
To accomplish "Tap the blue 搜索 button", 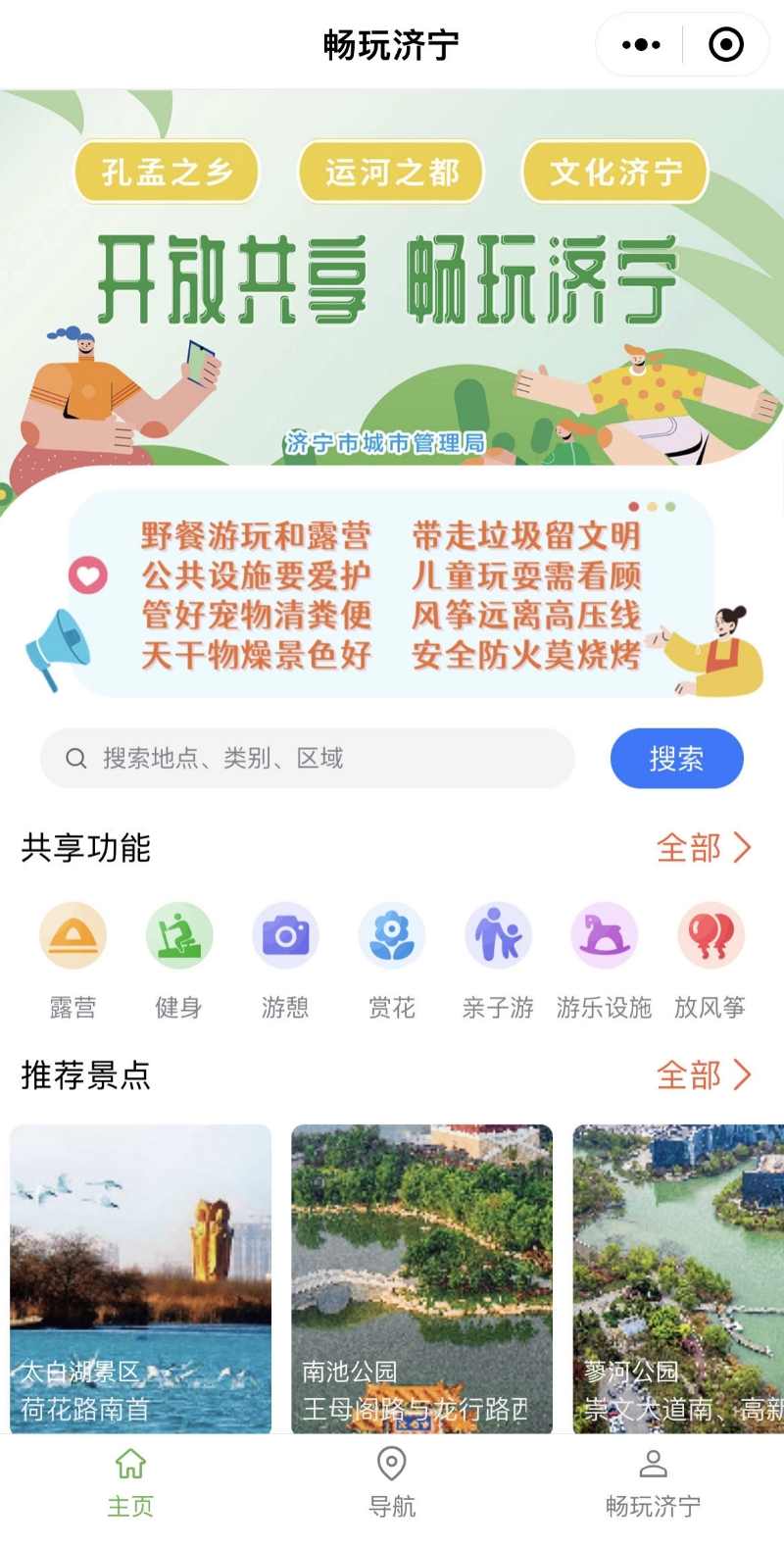I will pos(676,758).
